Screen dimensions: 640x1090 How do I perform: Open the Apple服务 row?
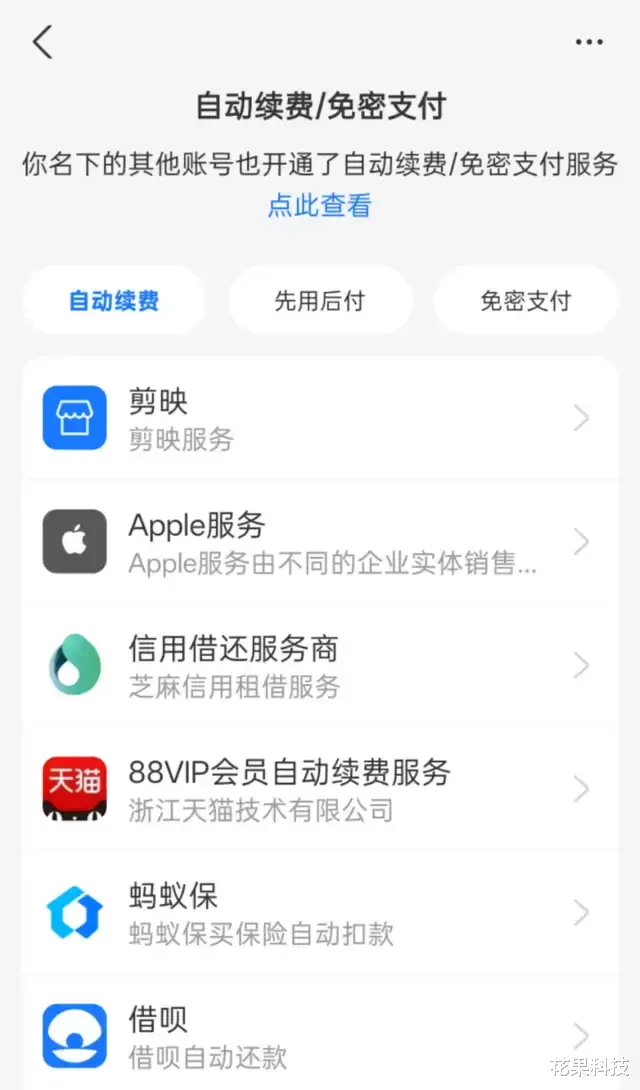click(x=320, y=542)
